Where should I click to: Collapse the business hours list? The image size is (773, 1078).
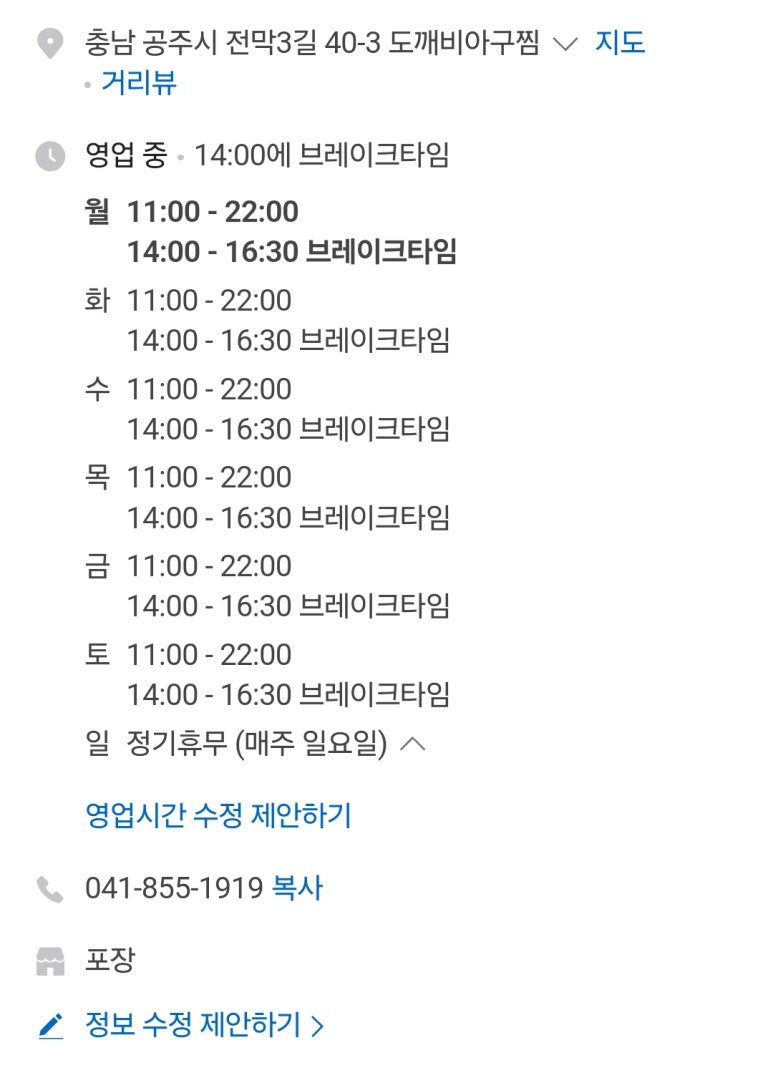[x=412, y=744]
